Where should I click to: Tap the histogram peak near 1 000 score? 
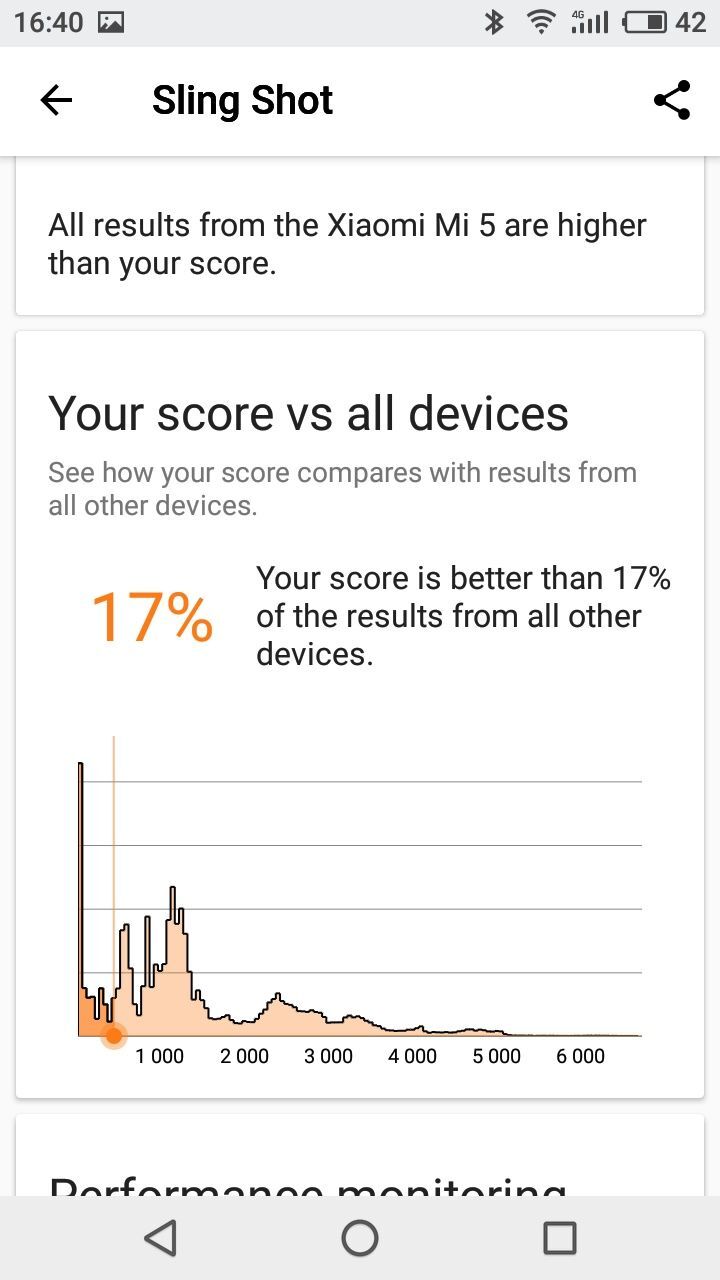click(x=172, y=900)
